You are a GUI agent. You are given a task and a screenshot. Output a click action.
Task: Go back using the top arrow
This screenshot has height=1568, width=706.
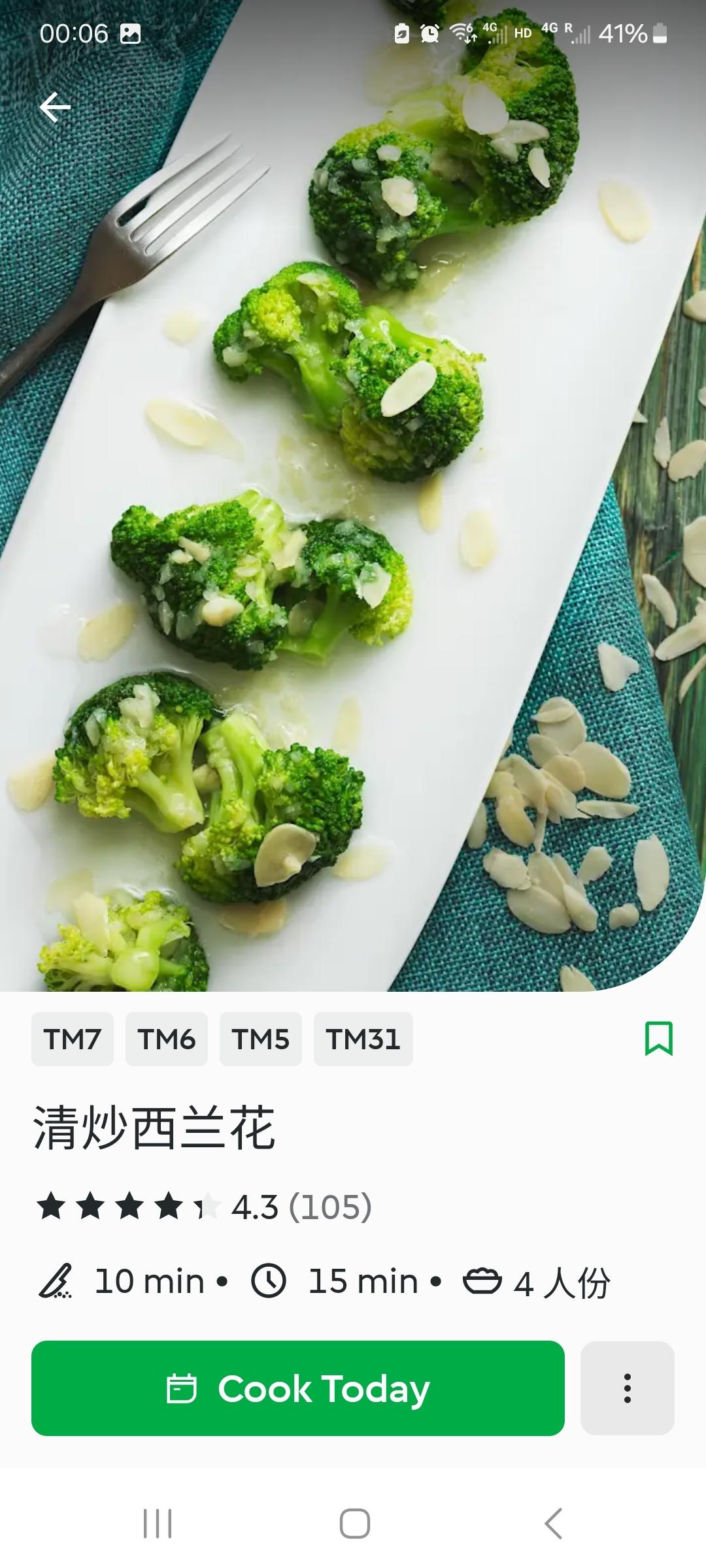55,107
